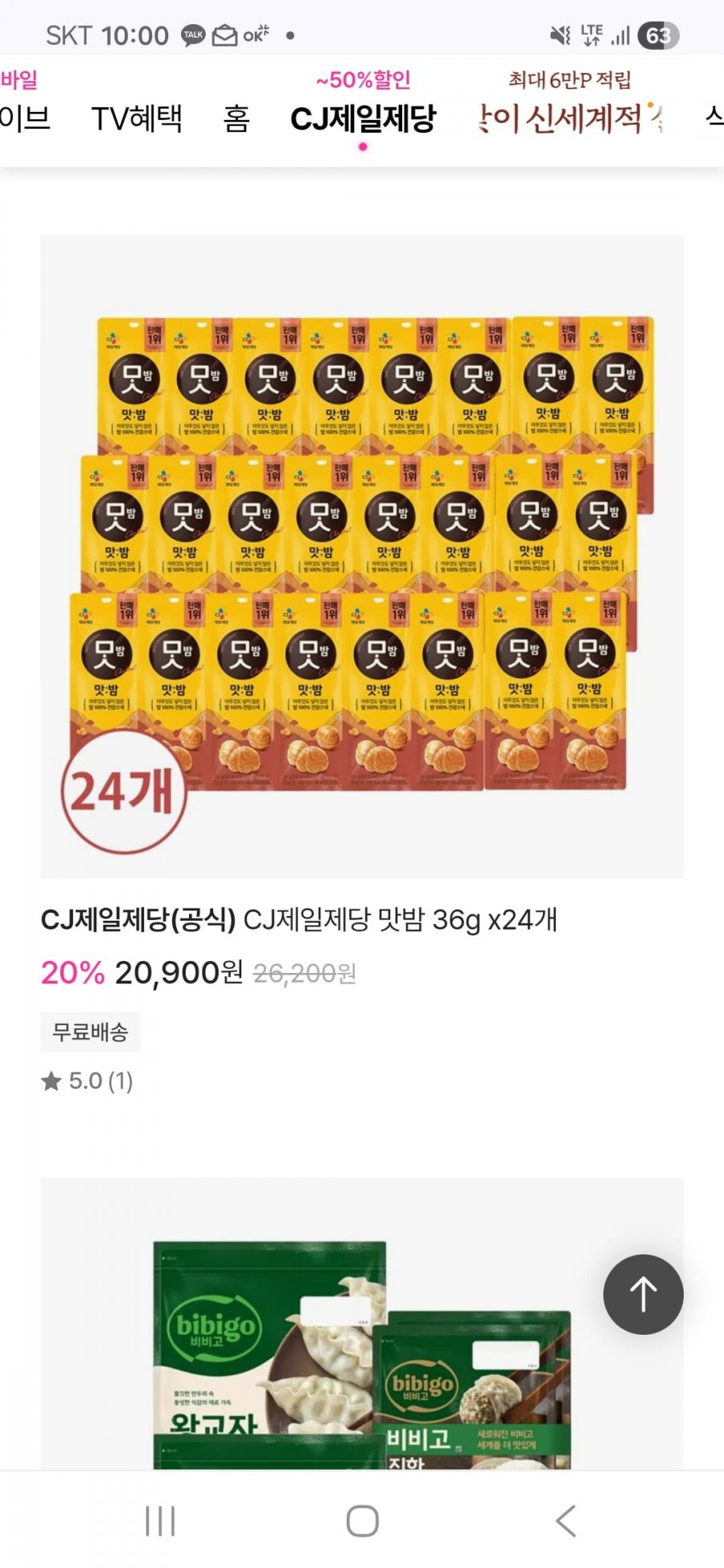Open the CJ제일제당 맛밤 36g x24개 title link
724x1568 pixels.
pyautogui.click(x=299, y=919)
